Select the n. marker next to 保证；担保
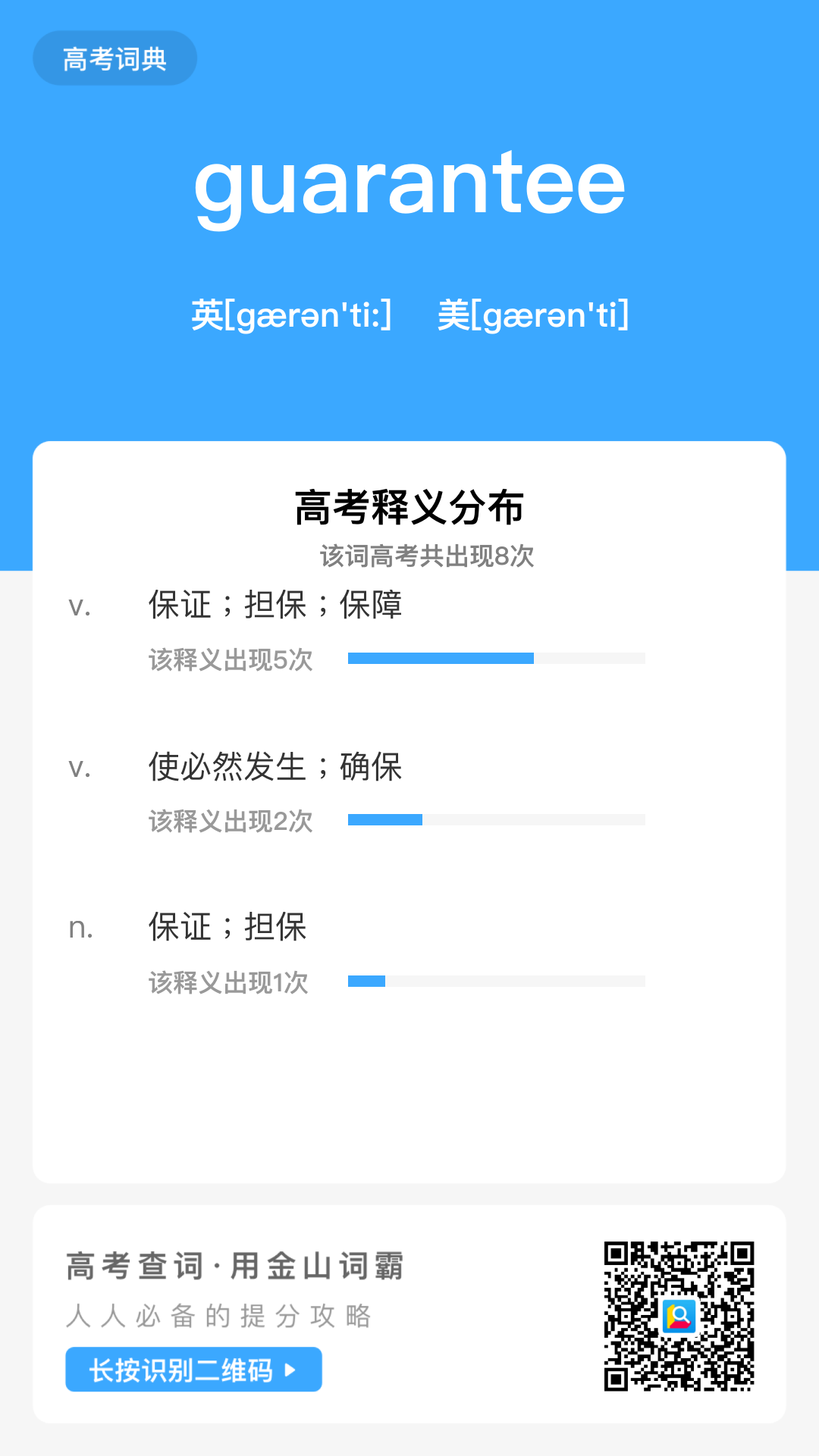The width and height of the screenshot is (819, 1456). coord(80,926)
